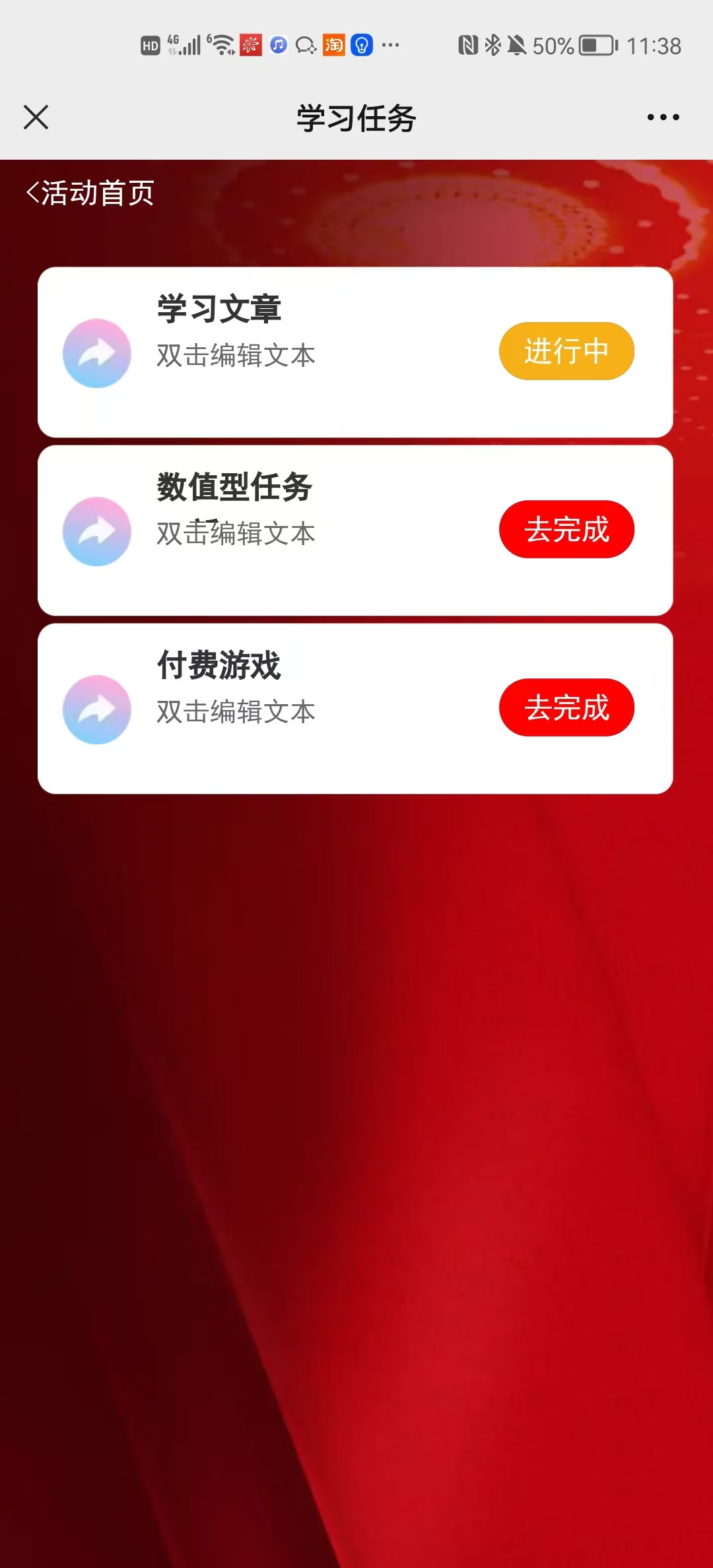
Task: Go back to 活动首页
Action: [90, 193]
